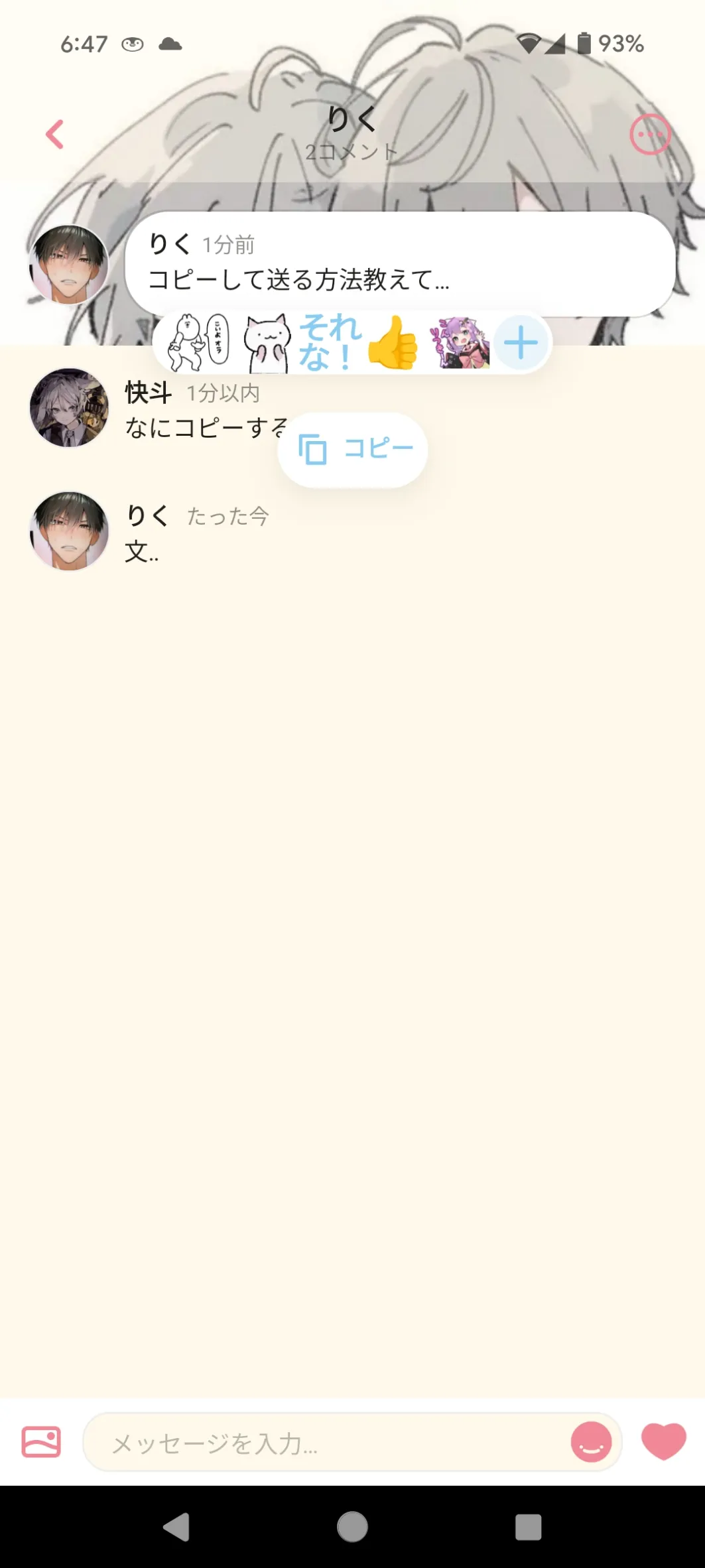The height and width of the screenshot is (1568, 705).
Task: Open the three-dot options menu
Action: (649, 135)
